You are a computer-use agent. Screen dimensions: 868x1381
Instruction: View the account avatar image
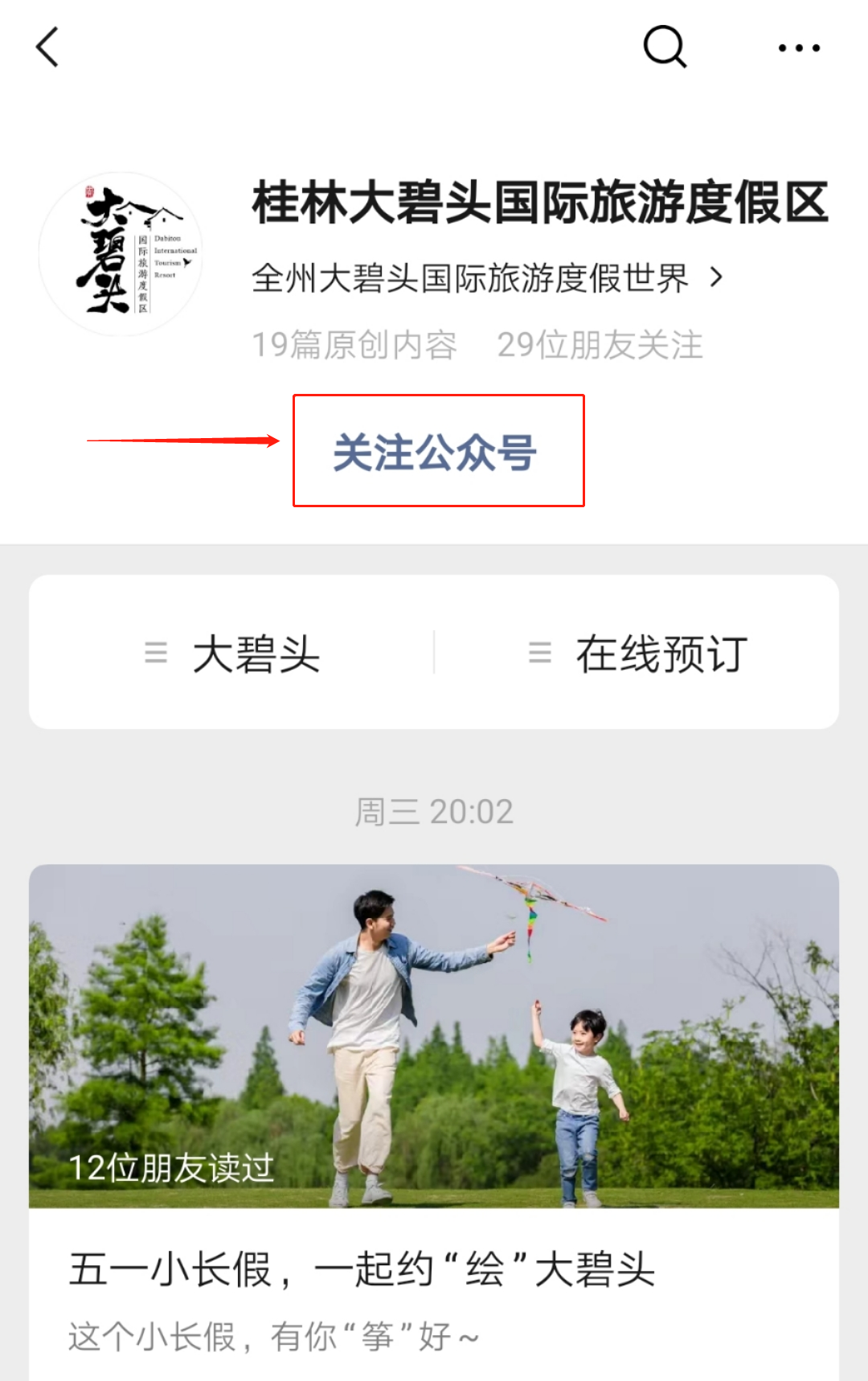click(x=121, y=253)
